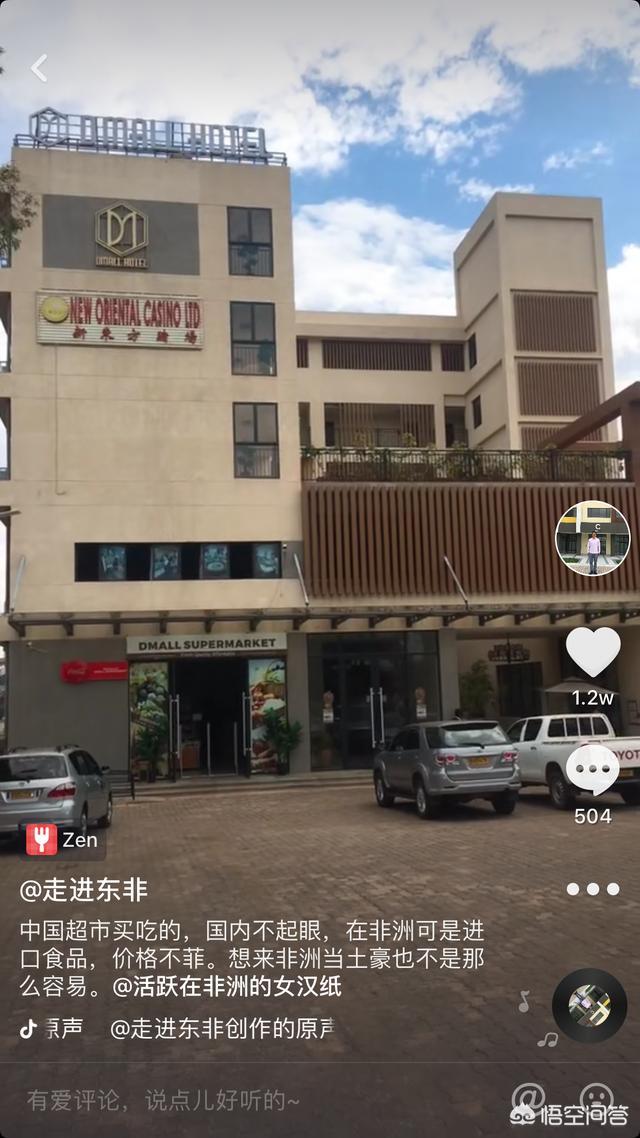This screenshot has width=640, height=1138.
Task: Like this video with the heart
Action: [593, 651]
